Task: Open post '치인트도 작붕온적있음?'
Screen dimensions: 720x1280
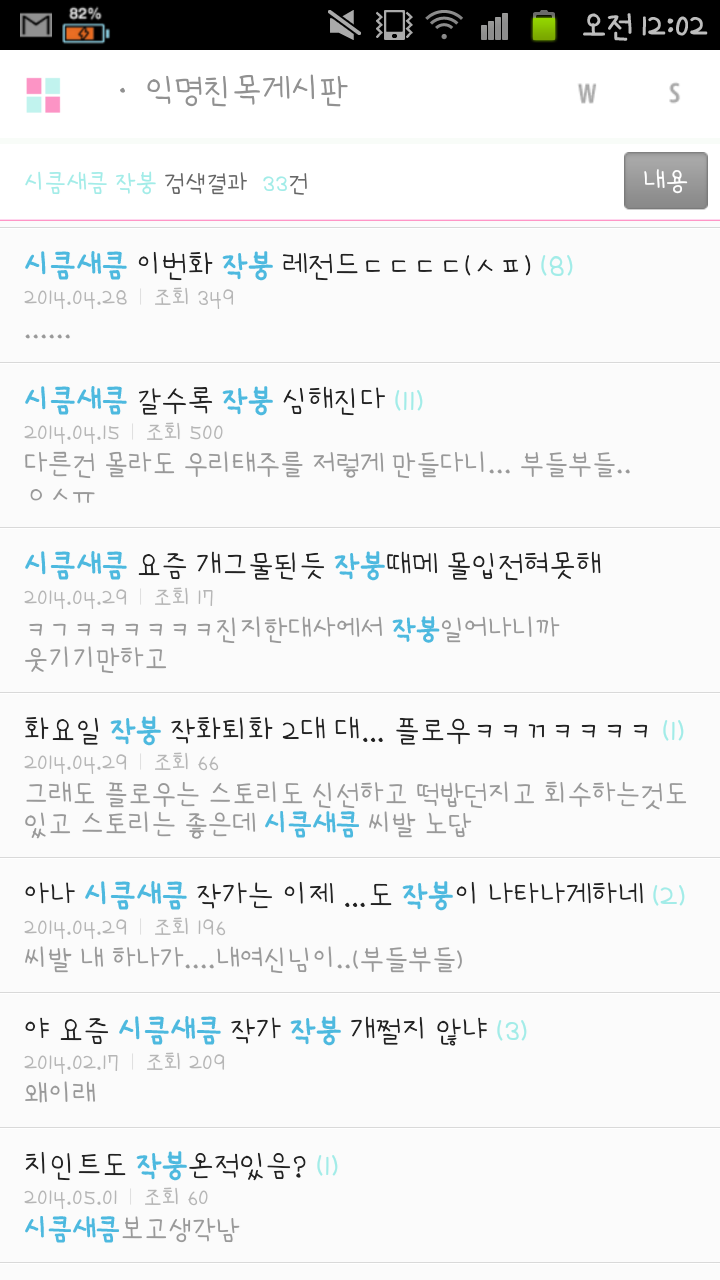Action: point(164,1164)
